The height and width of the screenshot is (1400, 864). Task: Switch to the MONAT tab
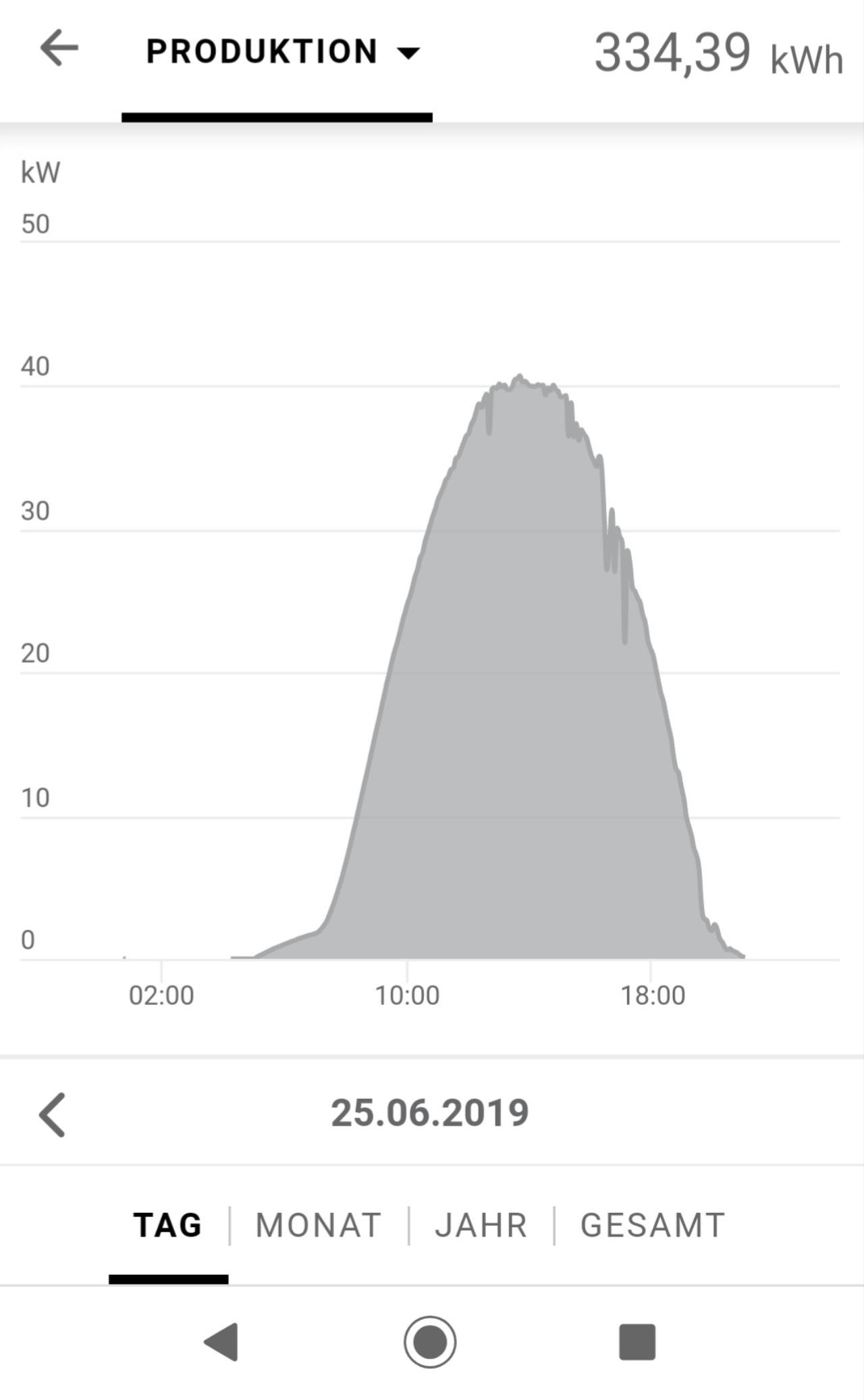tap(319, 1225)
